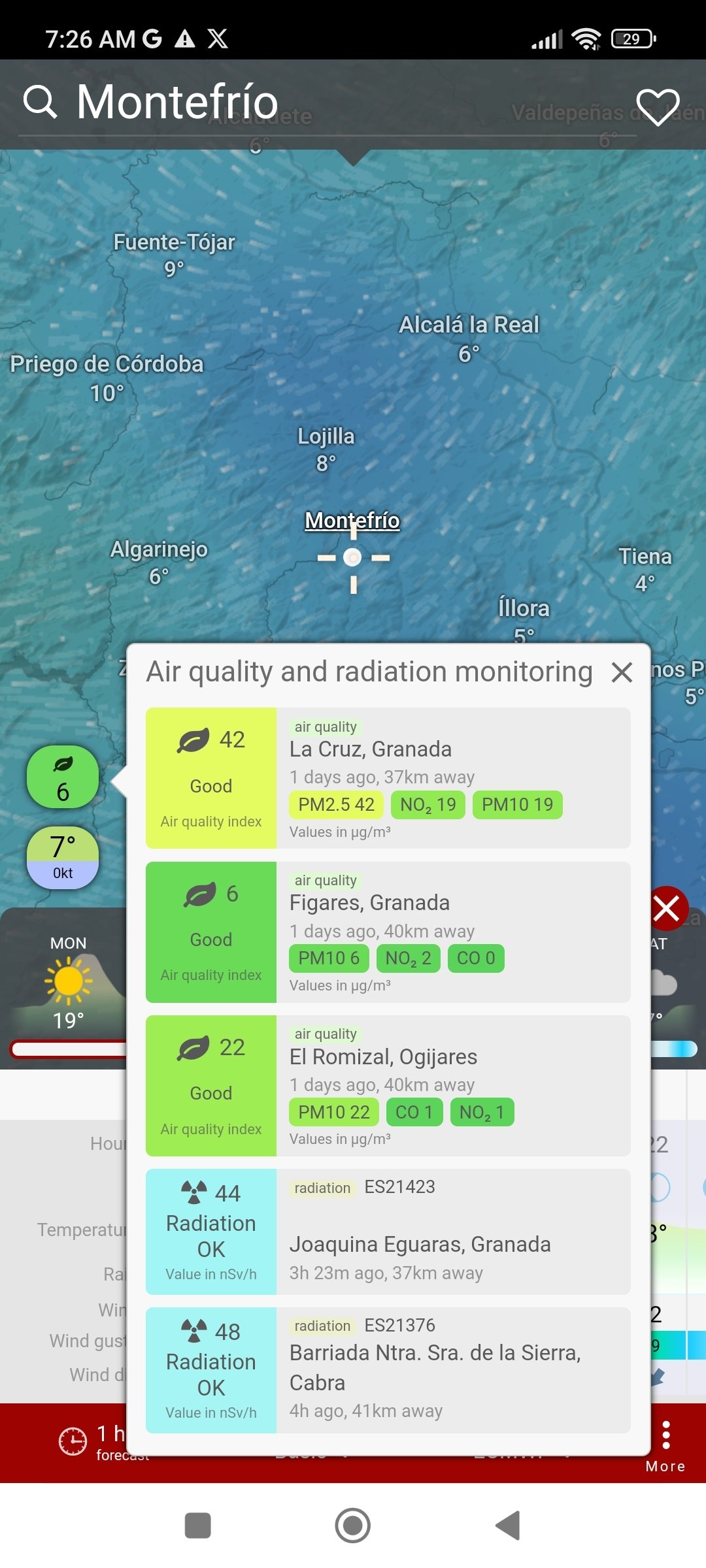Open the Joaquina Eguaras radiation station card
Screen dimensions: 706x1568
[x=388, y=1232]
